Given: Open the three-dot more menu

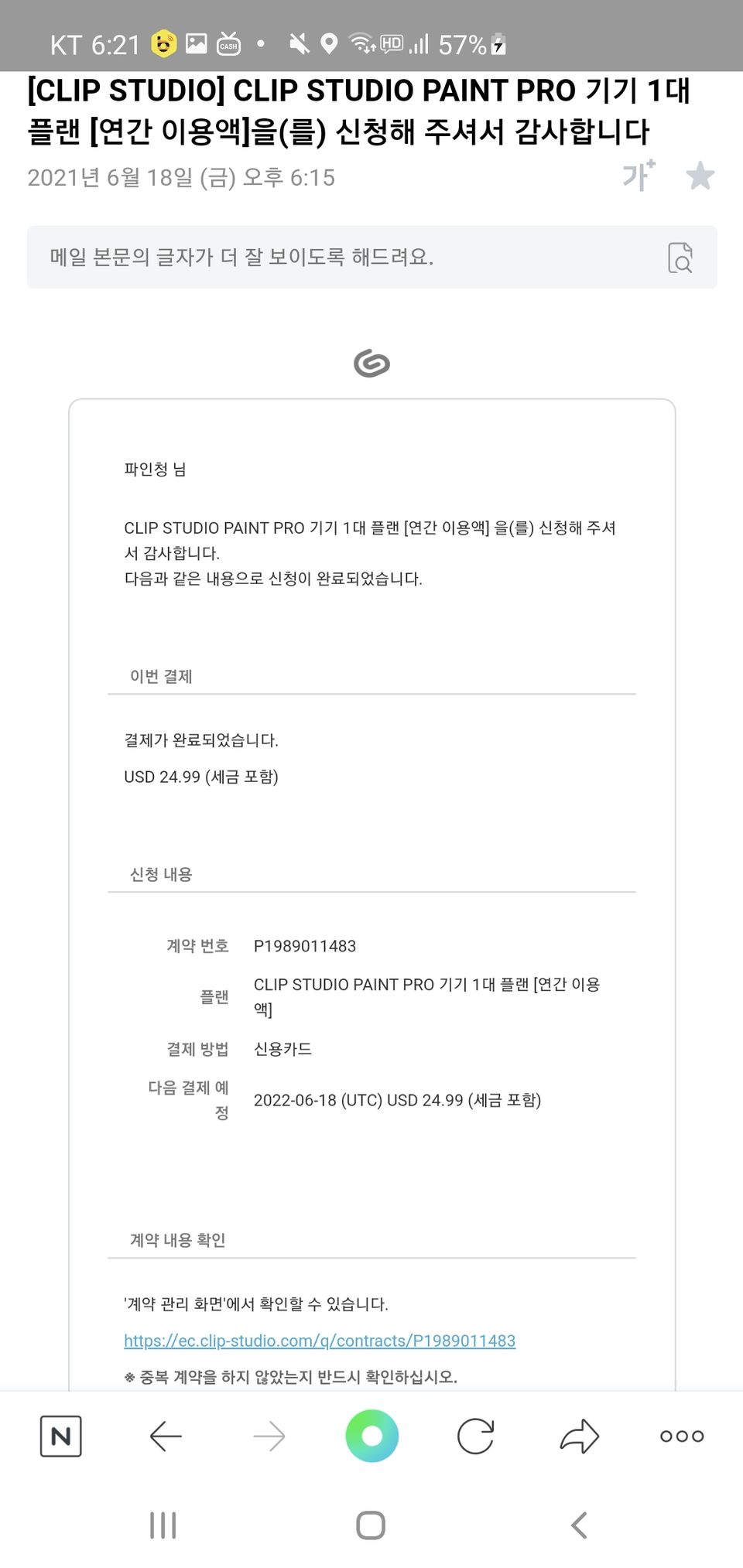Looking at the screenshot, I should pos(682,1436).
